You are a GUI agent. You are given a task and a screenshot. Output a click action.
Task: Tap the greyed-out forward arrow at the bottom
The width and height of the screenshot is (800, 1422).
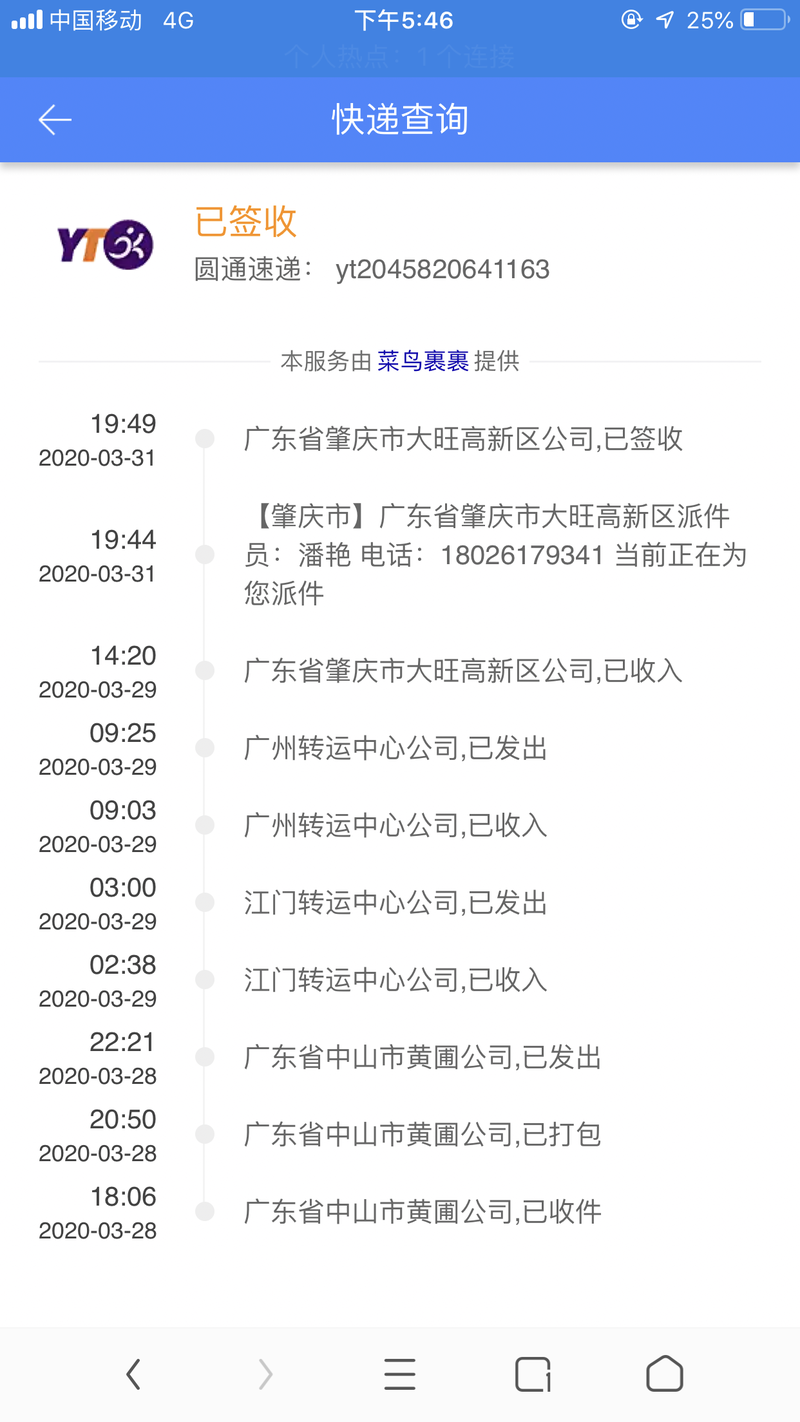point(266,1373)
